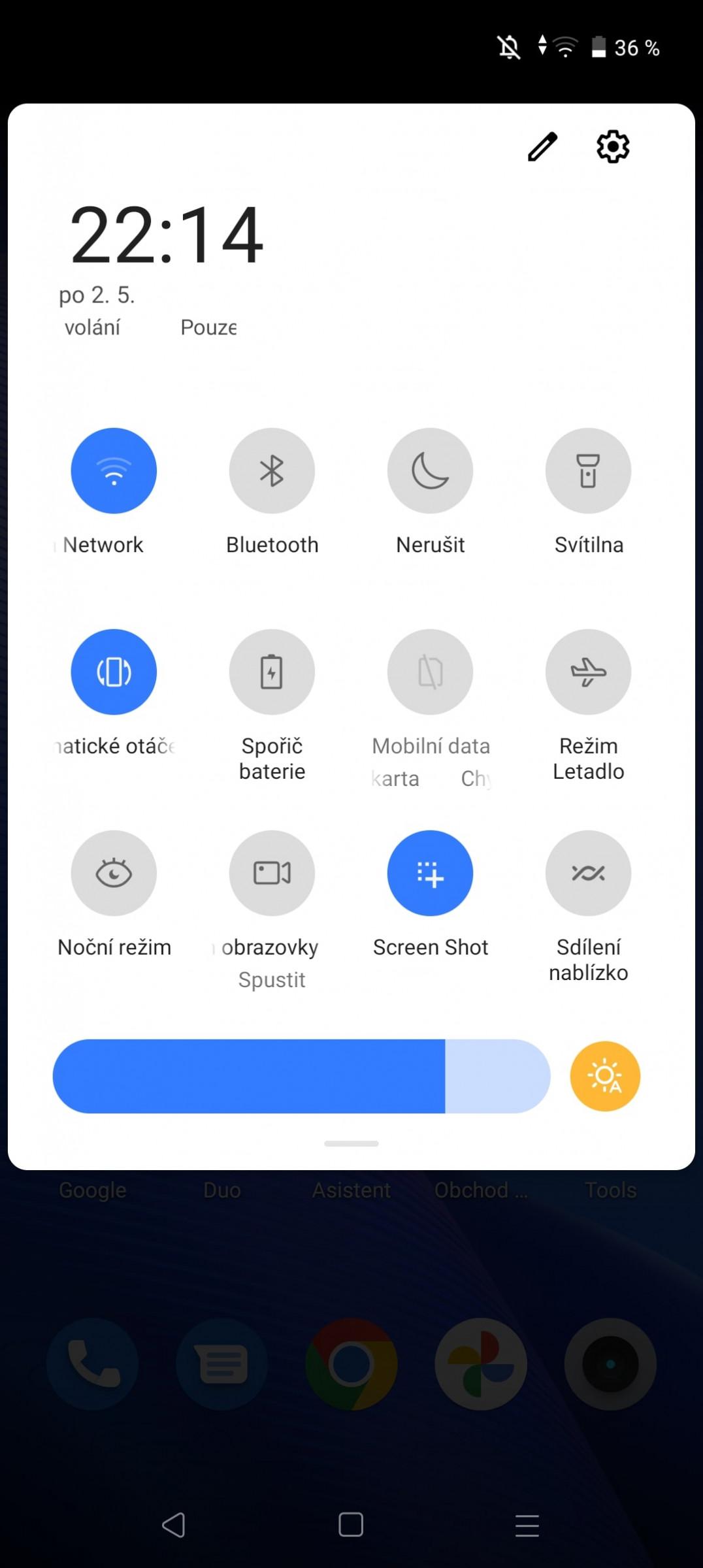Open system settings via gear icon
The image size is (703, 1568).
(x=613, y=146)
